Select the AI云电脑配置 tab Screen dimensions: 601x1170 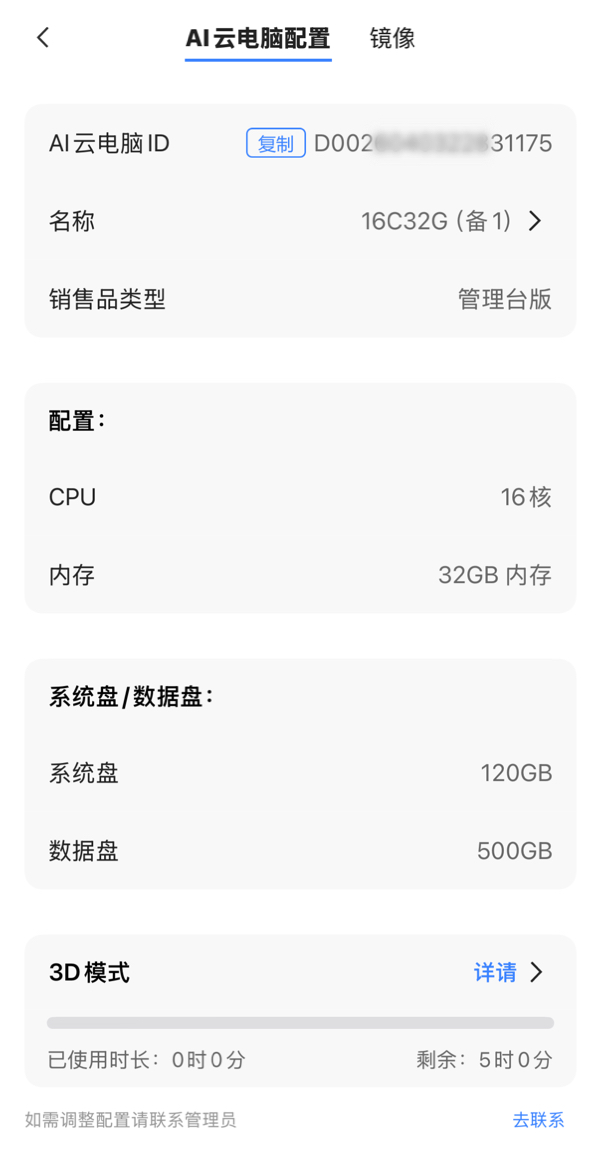(x=258, y=39)
